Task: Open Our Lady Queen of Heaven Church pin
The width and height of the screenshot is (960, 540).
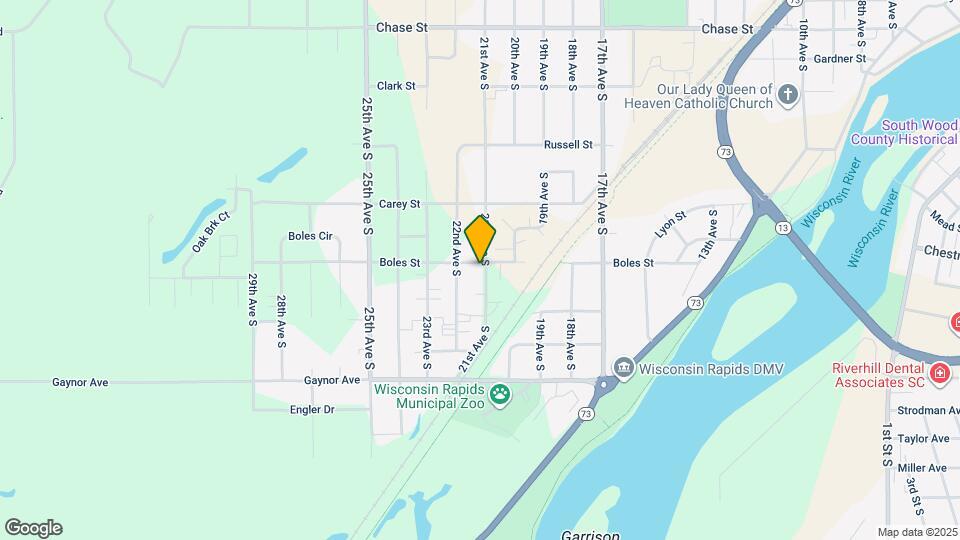Action: (788, 95)
